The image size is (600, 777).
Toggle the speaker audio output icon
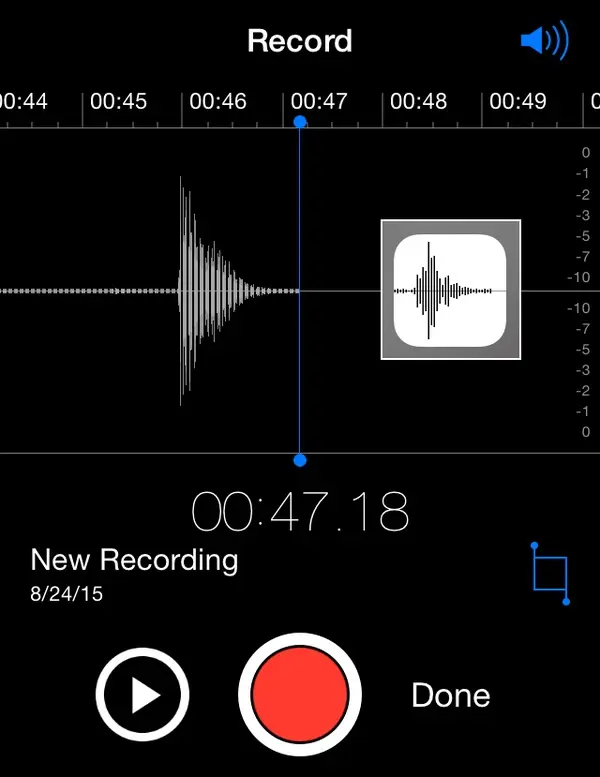tap(544, 42)
